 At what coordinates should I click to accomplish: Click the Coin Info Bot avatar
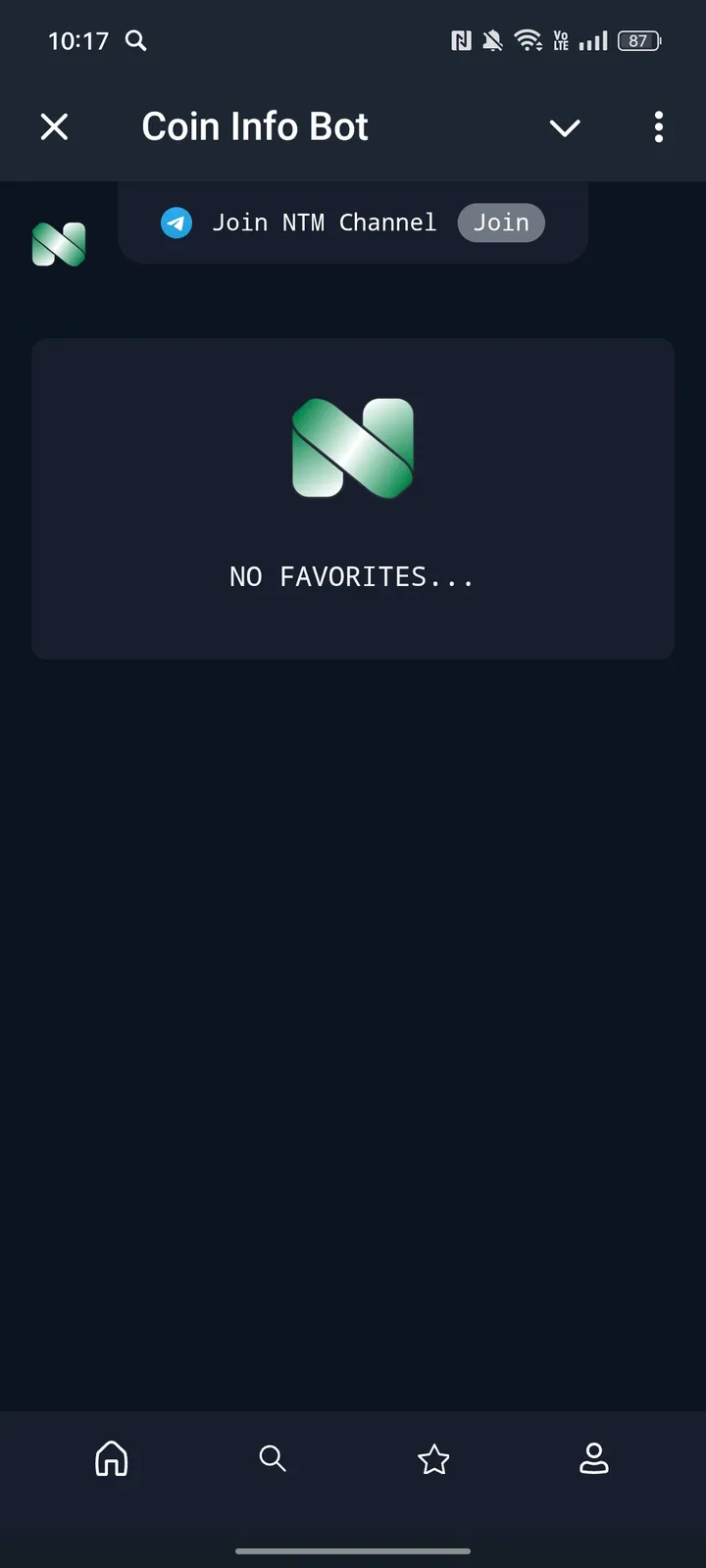pos(58,242)
